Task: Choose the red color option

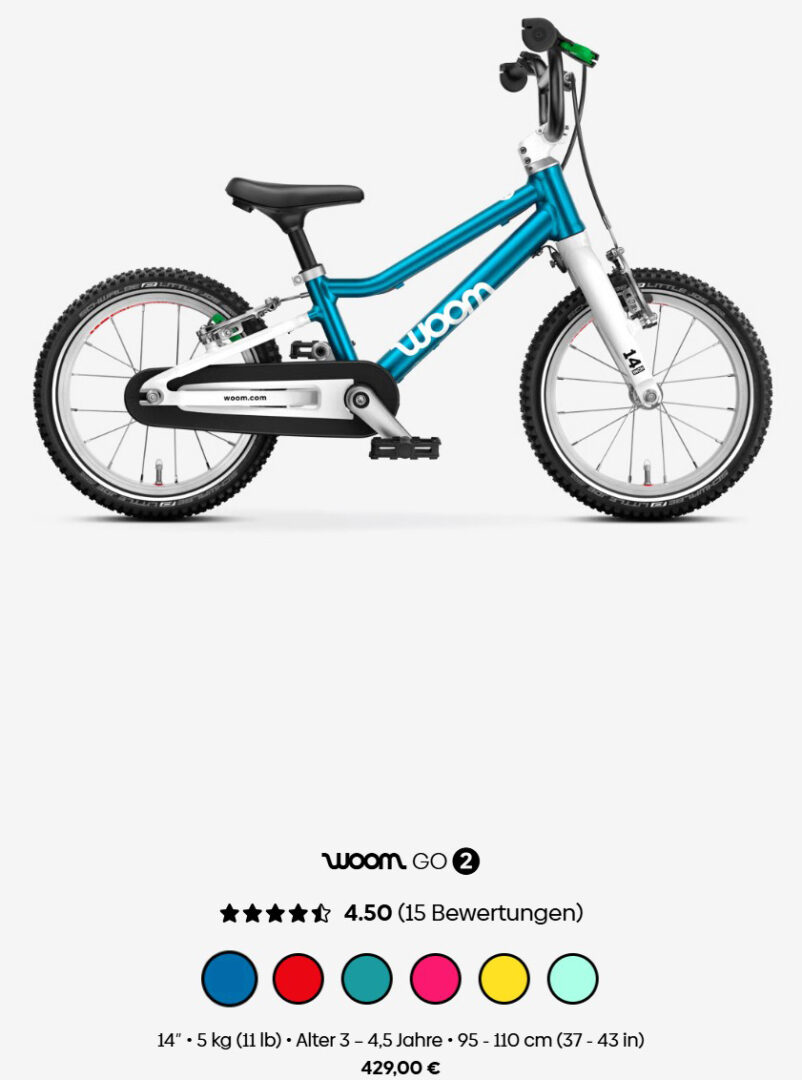Action: pos(298,979)
